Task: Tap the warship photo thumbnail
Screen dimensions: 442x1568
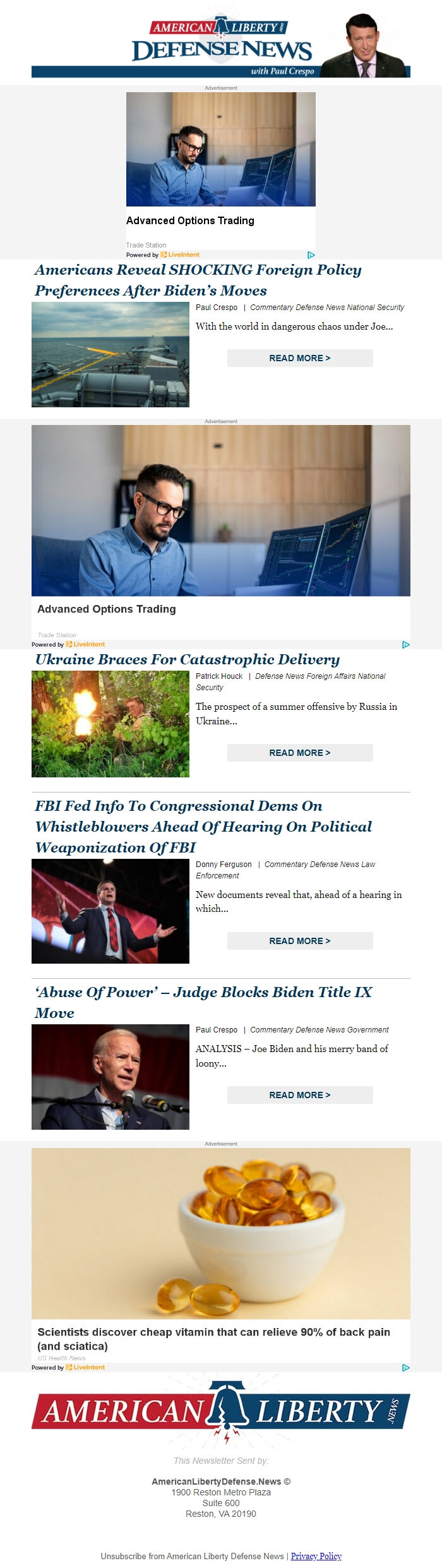Action: pyautogui.click(x=110, y=354)
